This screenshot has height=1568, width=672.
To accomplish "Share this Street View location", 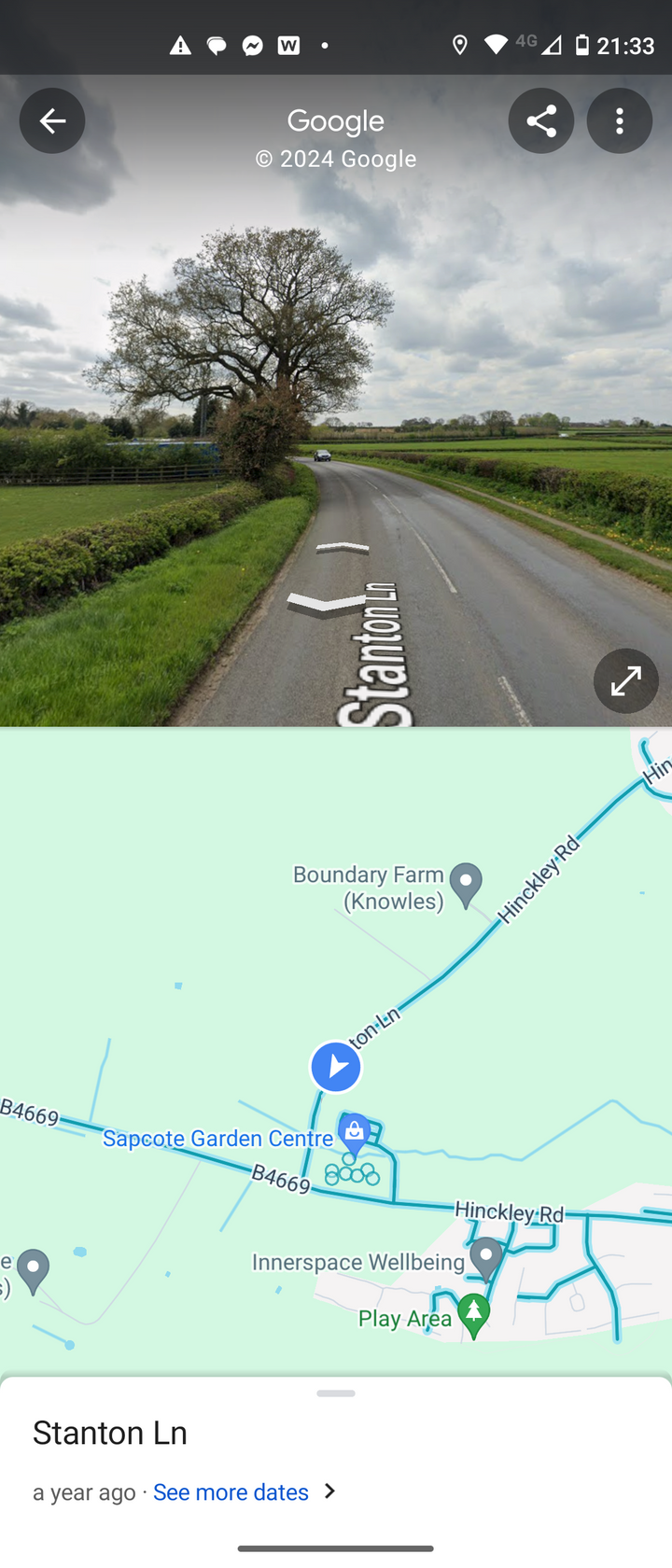I will pyautogui.click(x=541, y=120).
